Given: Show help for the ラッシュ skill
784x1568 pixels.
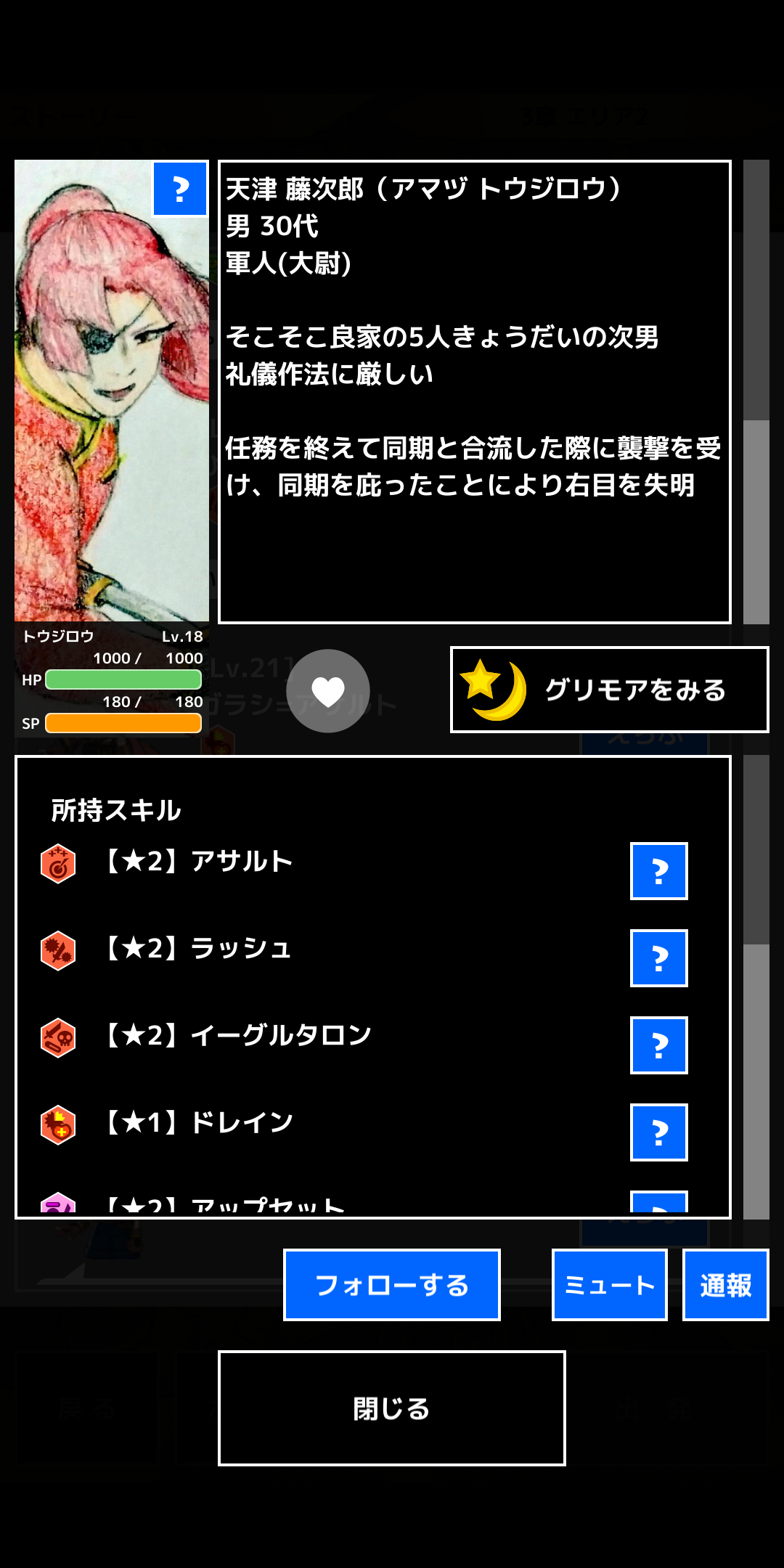Looking at the screenshot, I should coord(659,958).
